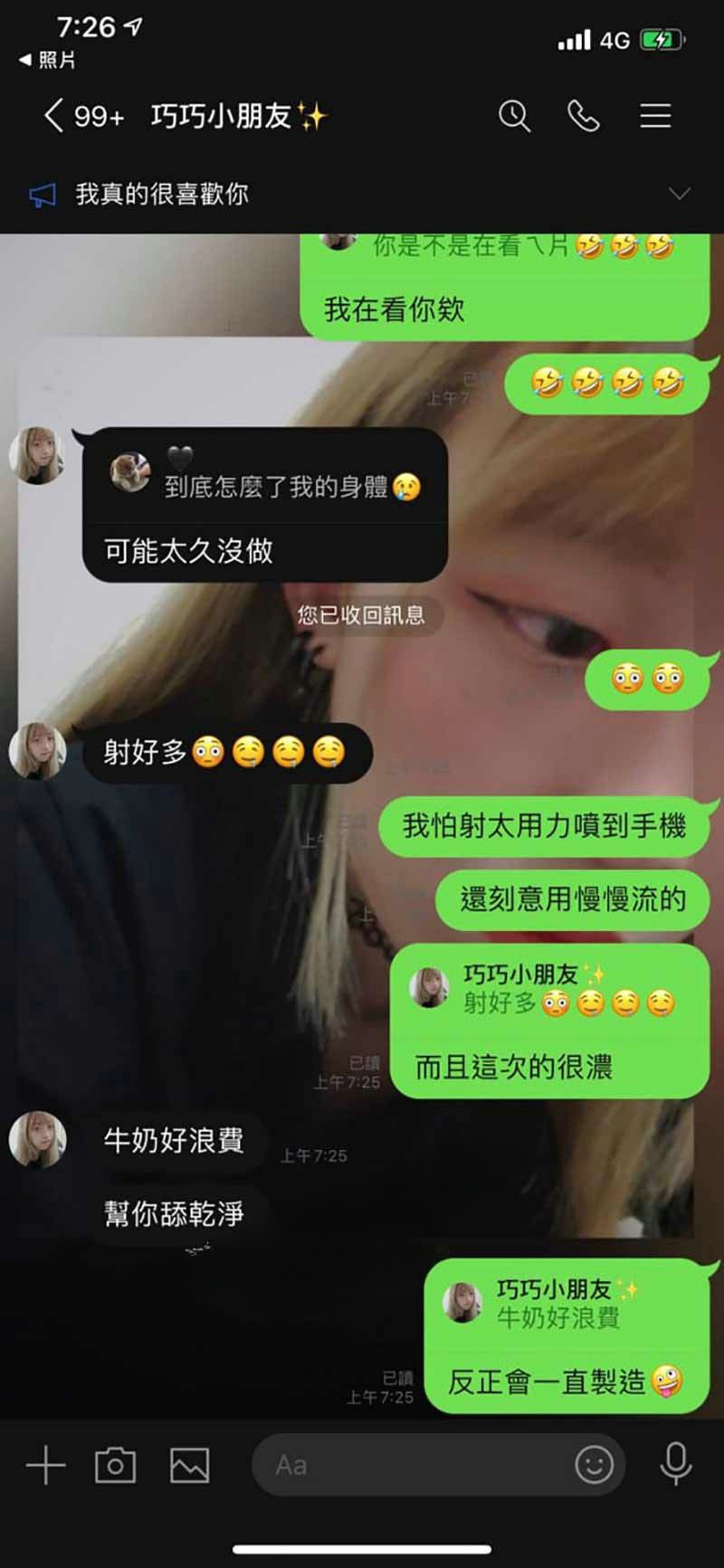Viewport: 724px width, 1568px height.
Task: Record a voice message
Action: [x=675, y=1465]
